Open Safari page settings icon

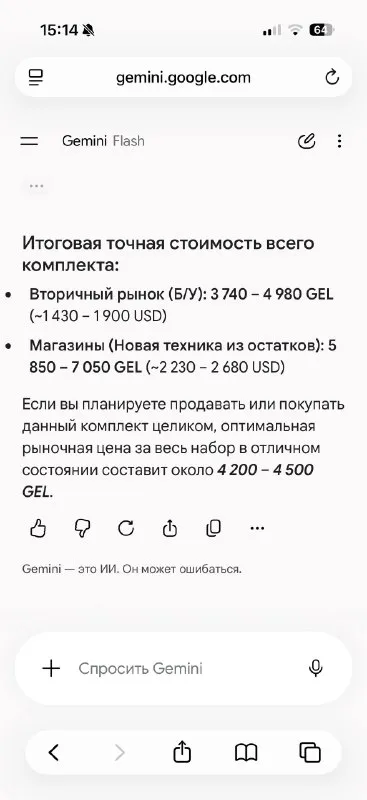pos(36,78)
